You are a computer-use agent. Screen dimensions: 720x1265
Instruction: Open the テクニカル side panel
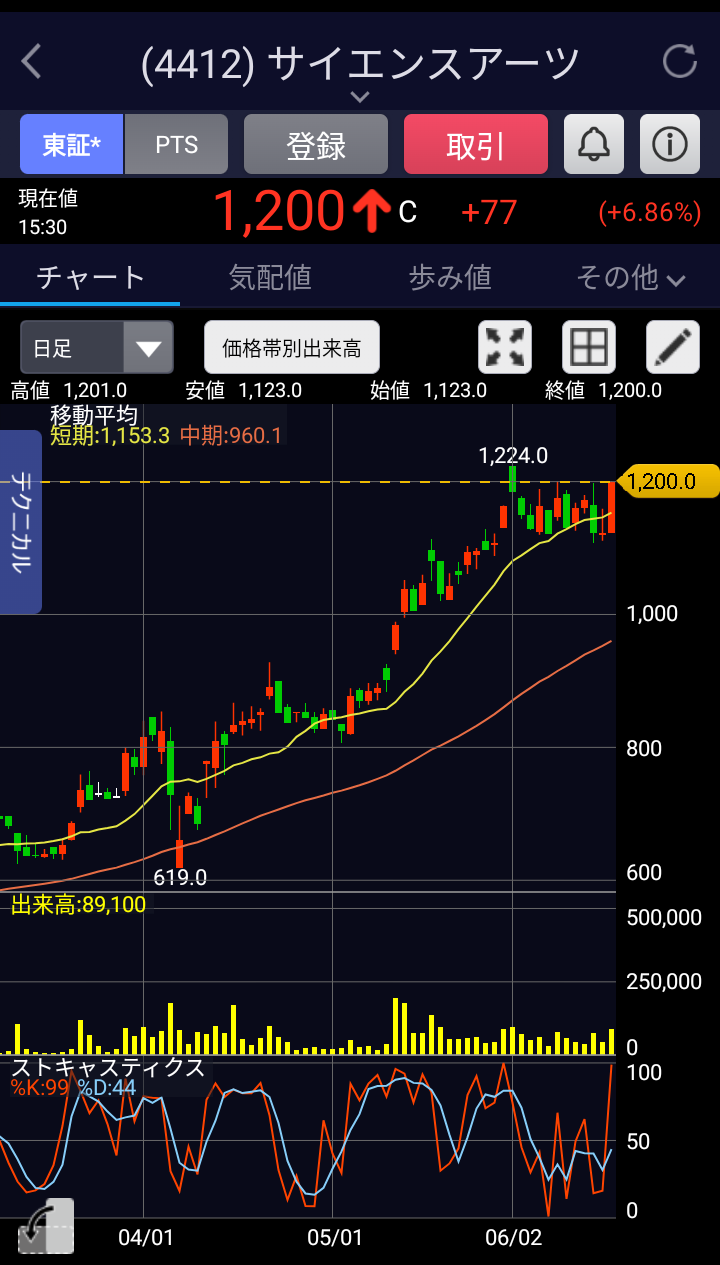[x=20, y=521]
